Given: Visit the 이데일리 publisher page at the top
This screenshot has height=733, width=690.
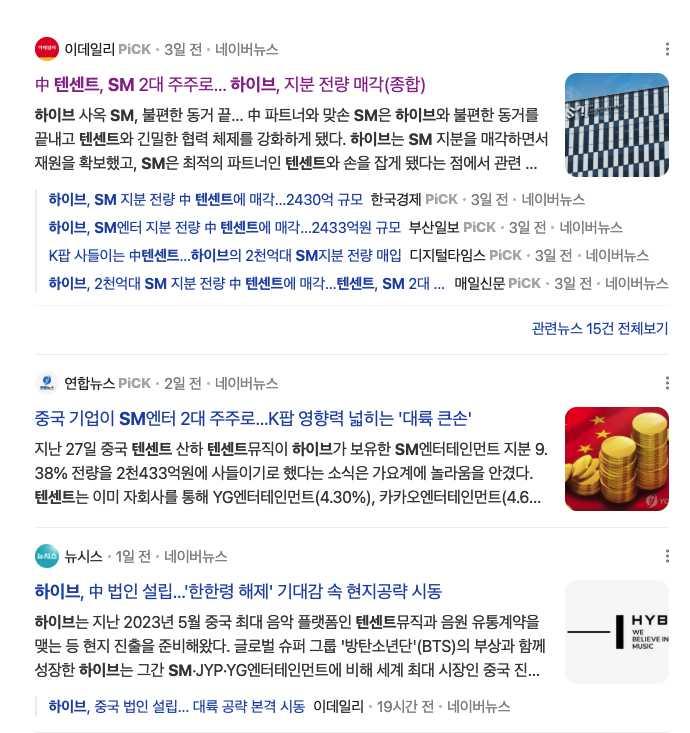Looking at the screenshot, I should pyautogui.click(x=89, y=49).
